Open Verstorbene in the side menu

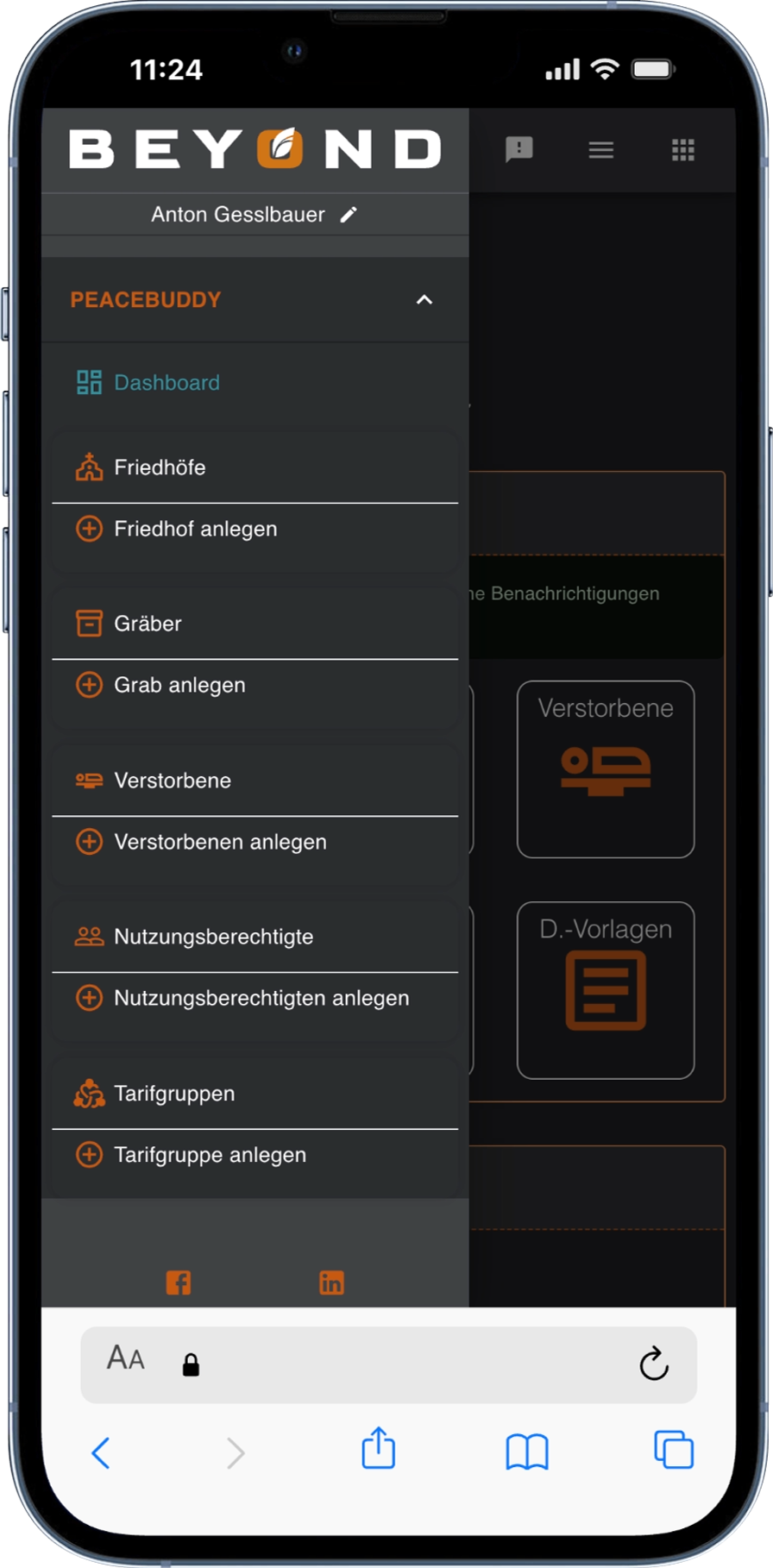[173, 781]
